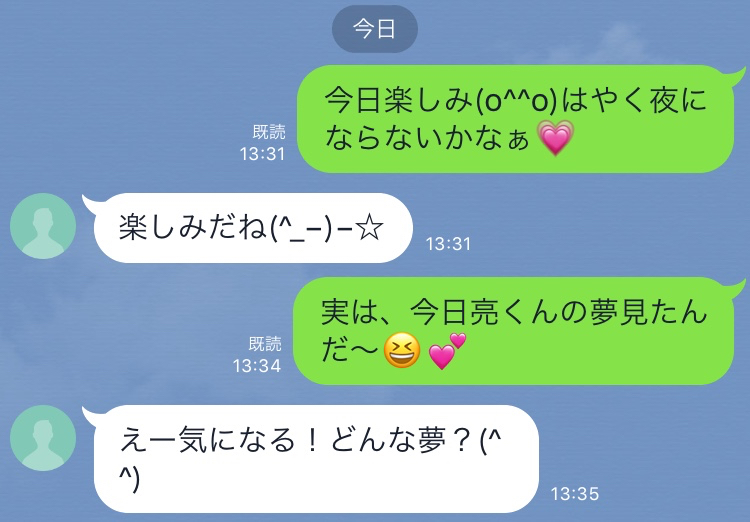The width and height of the screenshot is (750, 522).
Task: Open sender's avatar beside どんな夢？ message
Action: 43,438
